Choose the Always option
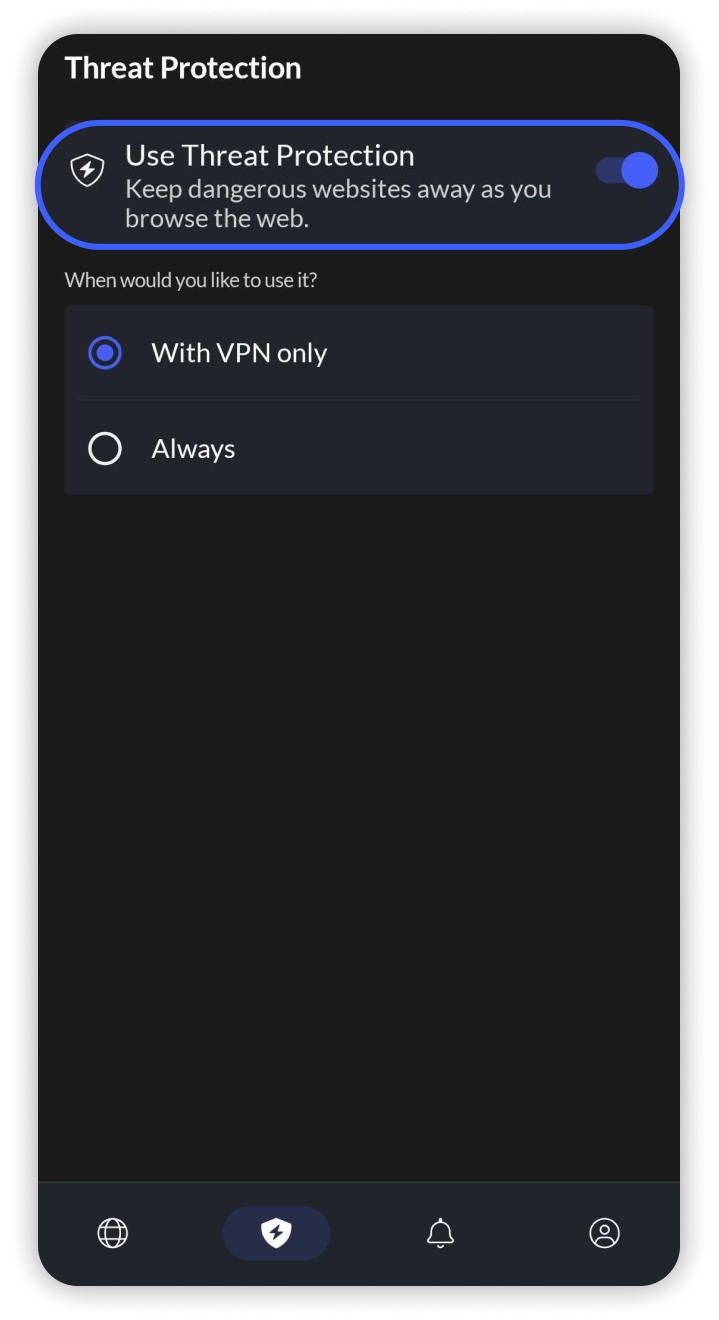The image size is (719, 1320). tap(105, 449)
